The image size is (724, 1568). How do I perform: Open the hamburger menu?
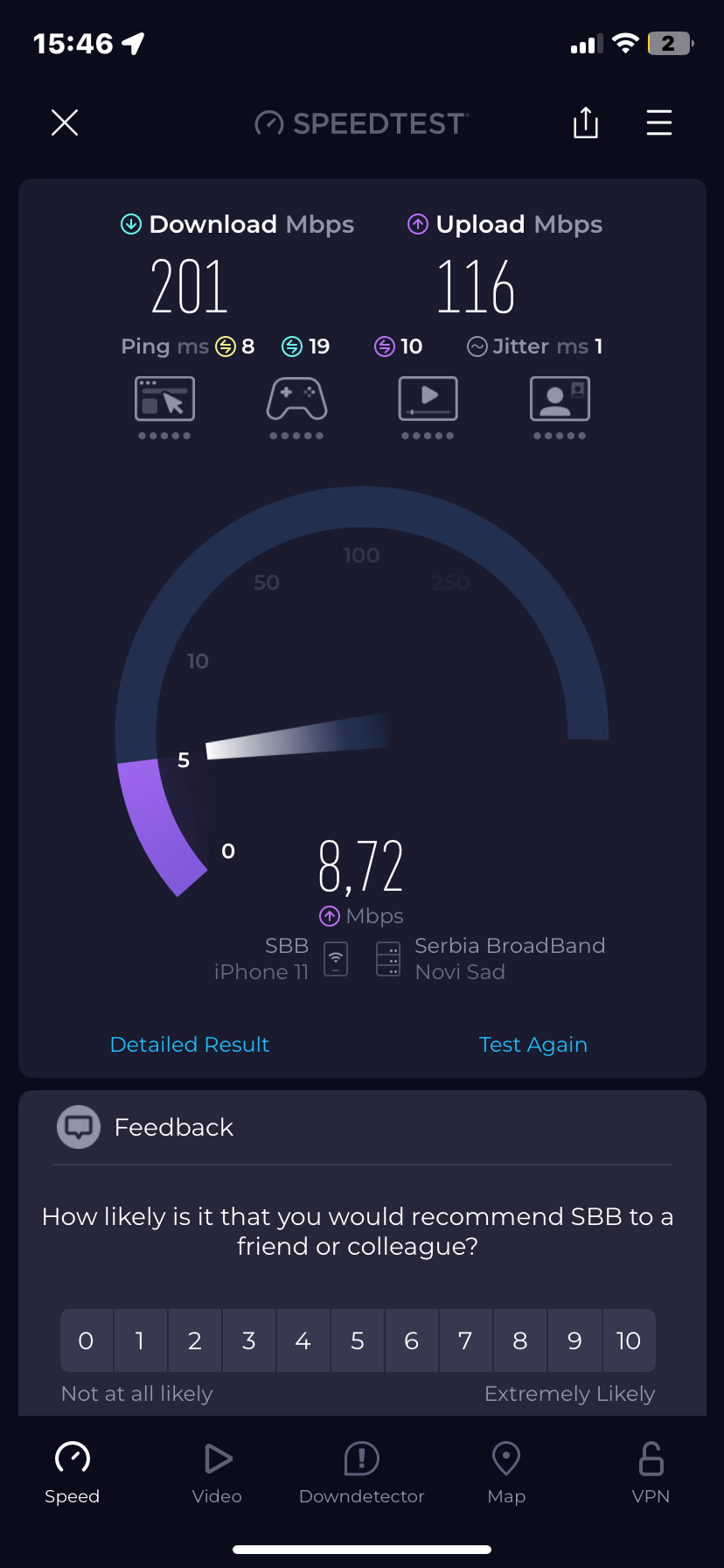point(658,122)
